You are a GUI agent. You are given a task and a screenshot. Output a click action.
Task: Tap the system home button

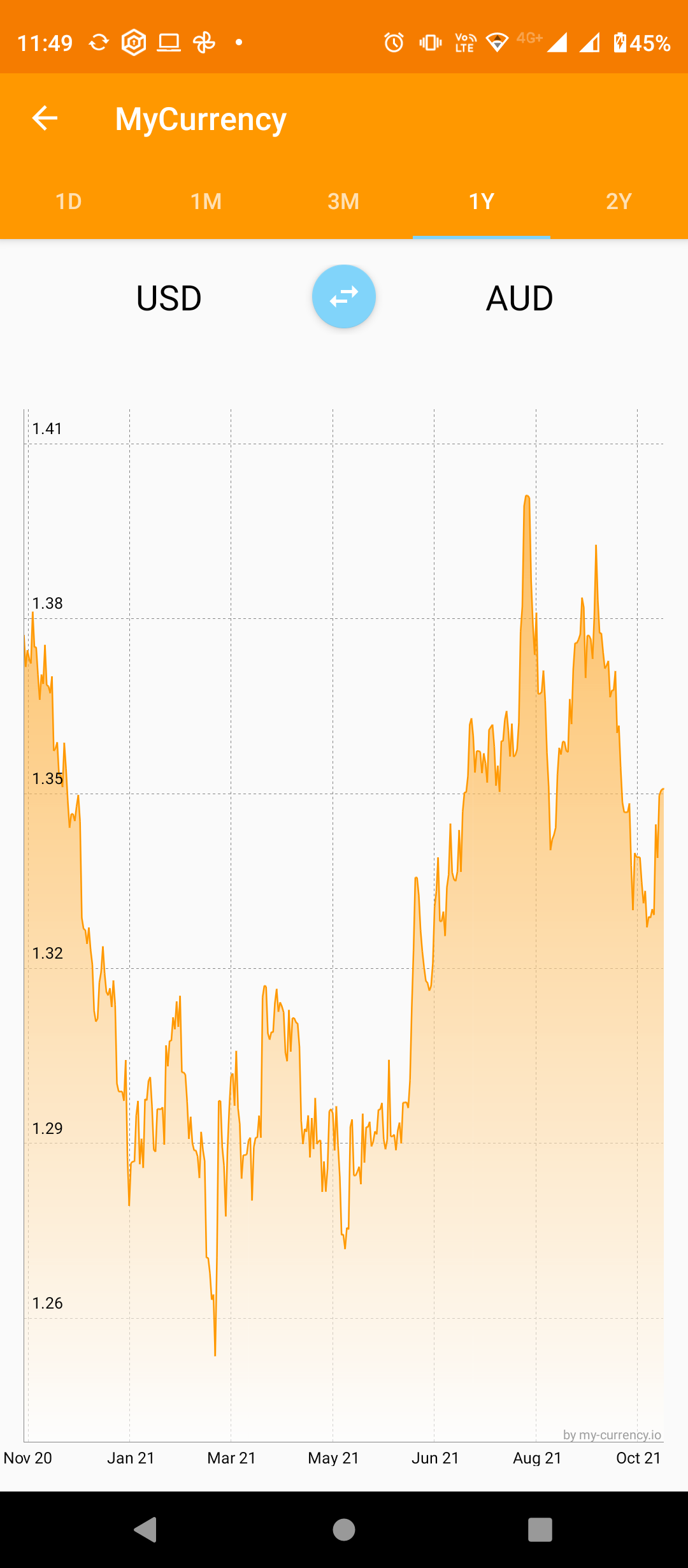coord(344,1529)
